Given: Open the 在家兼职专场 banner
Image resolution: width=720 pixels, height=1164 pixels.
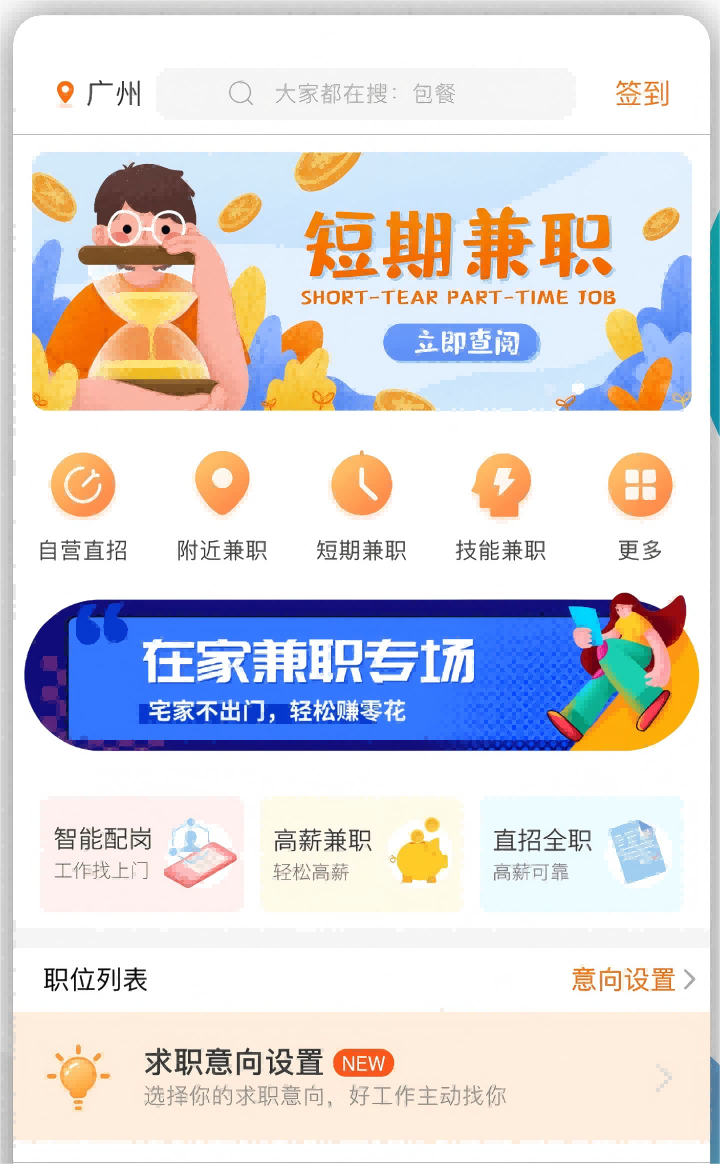Looking at the screenshot, I should (361, 675).
